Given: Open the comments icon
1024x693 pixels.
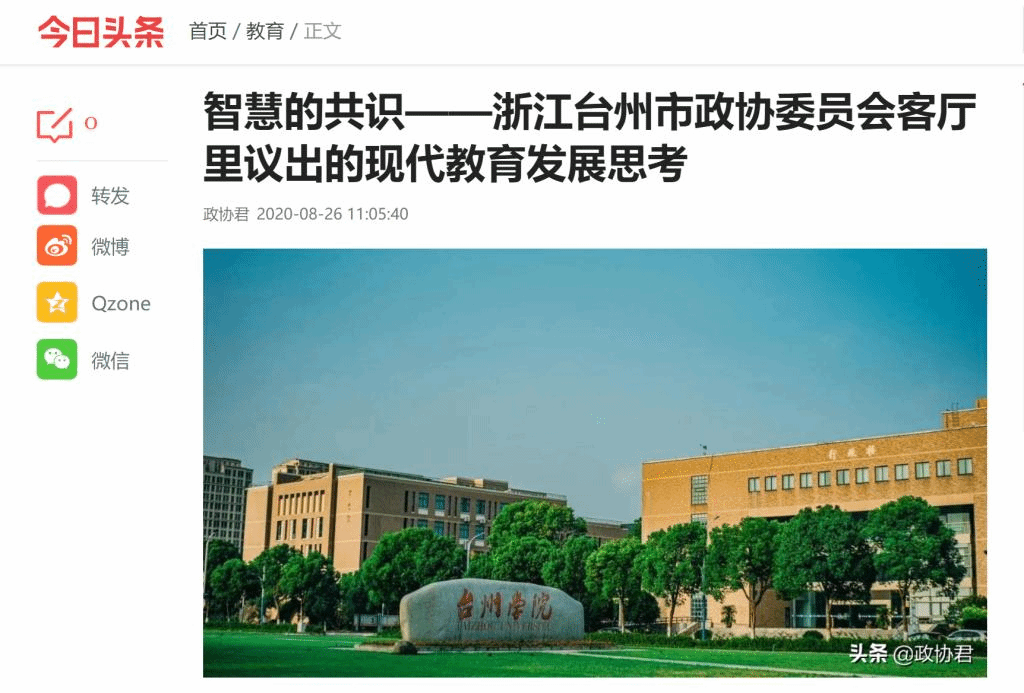Looking at the screenshot, I should 56,125.
